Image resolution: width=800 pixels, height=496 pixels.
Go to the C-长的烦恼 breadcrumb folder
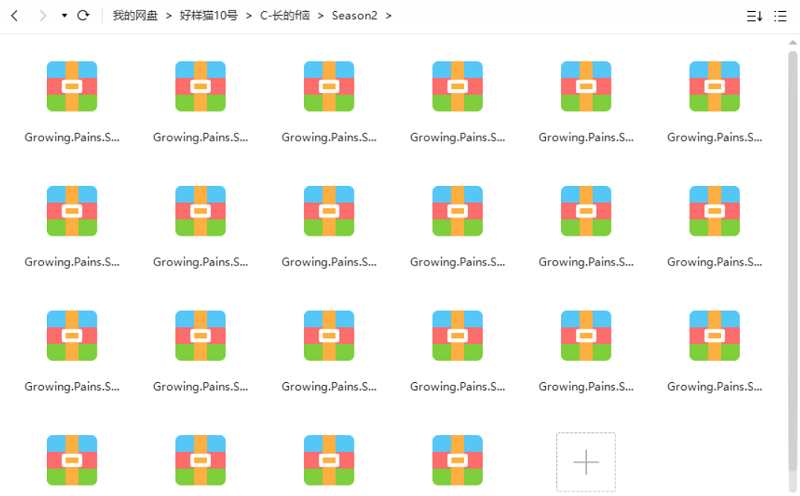[284, 16]
